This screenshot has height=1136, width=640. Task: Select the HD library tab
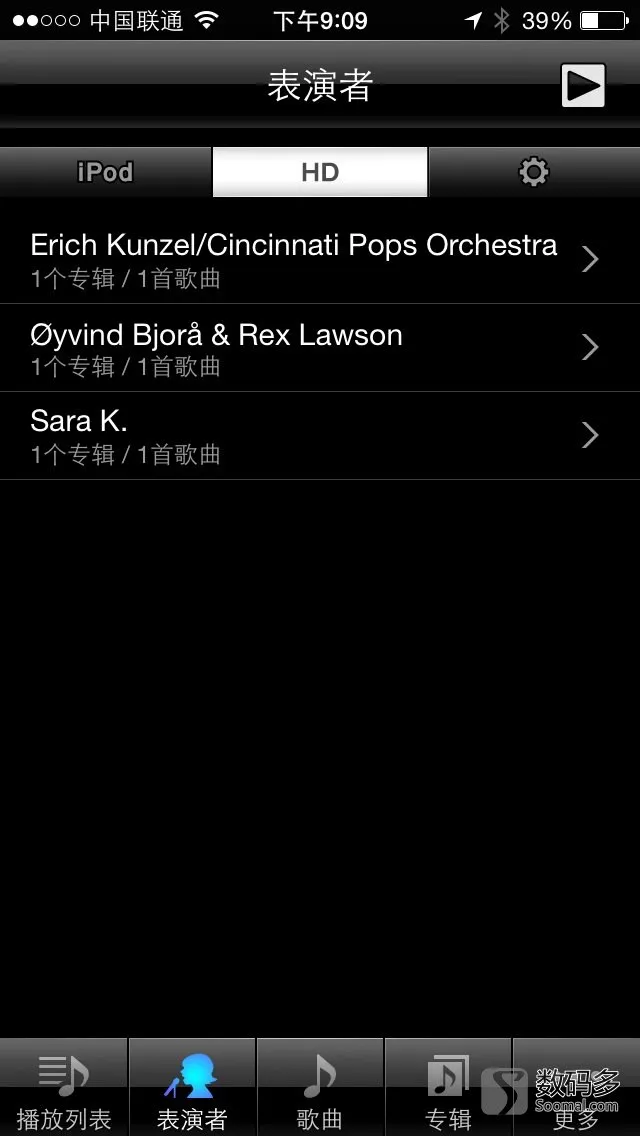(320, 172)
